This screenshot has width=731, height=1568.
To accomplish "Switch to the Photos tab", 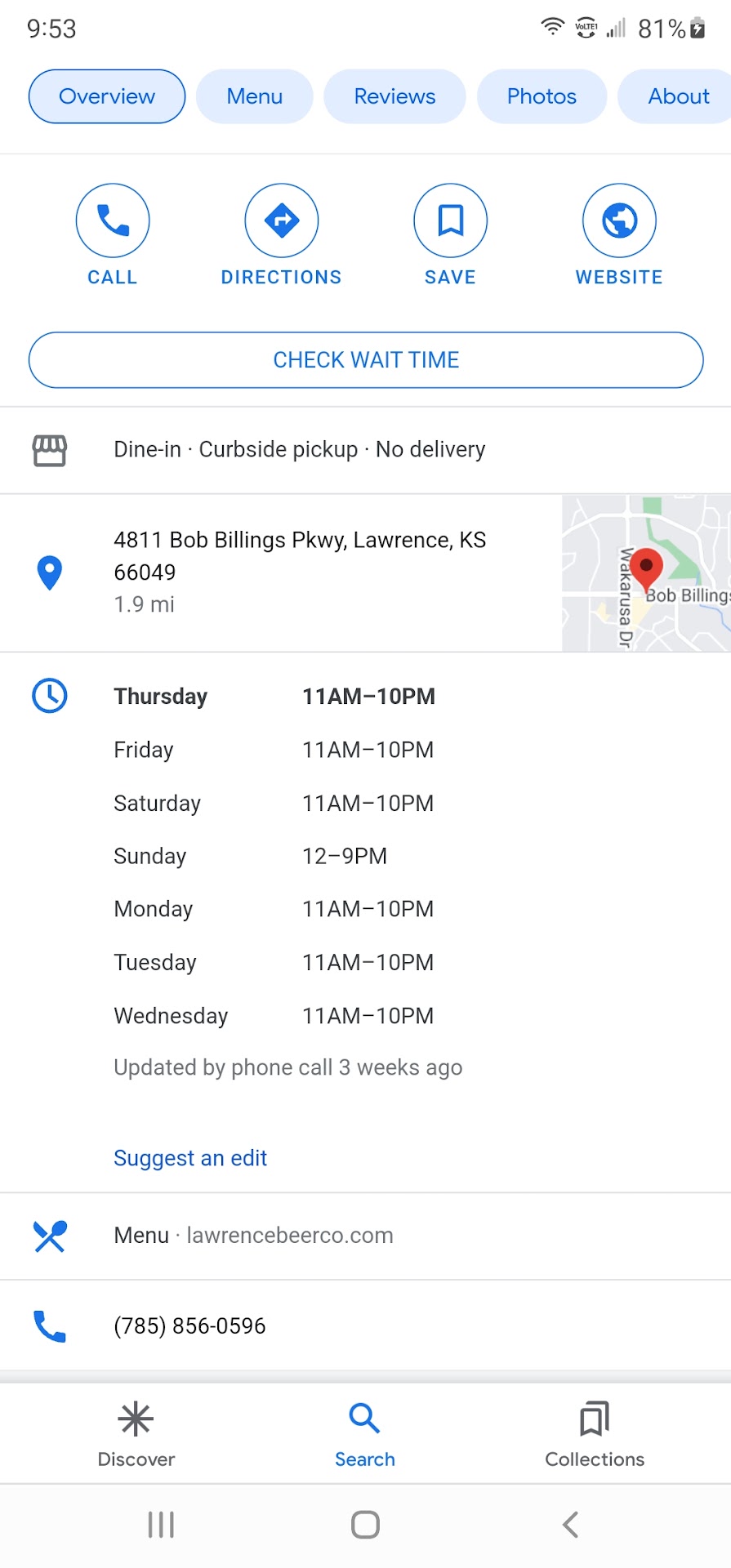I will pos(542,96).
